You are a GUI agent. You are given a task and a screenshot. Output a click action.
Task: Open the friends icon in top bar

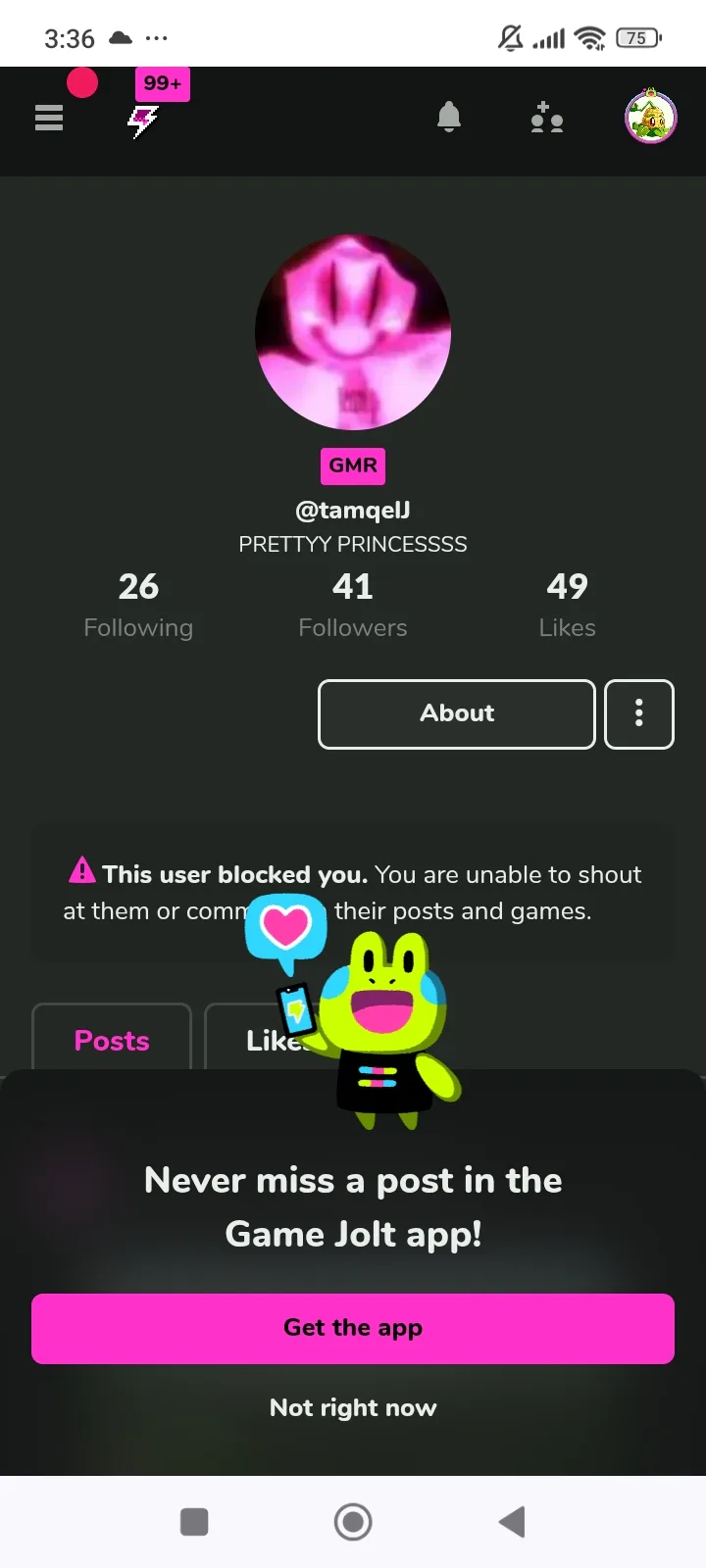(546, 118)
